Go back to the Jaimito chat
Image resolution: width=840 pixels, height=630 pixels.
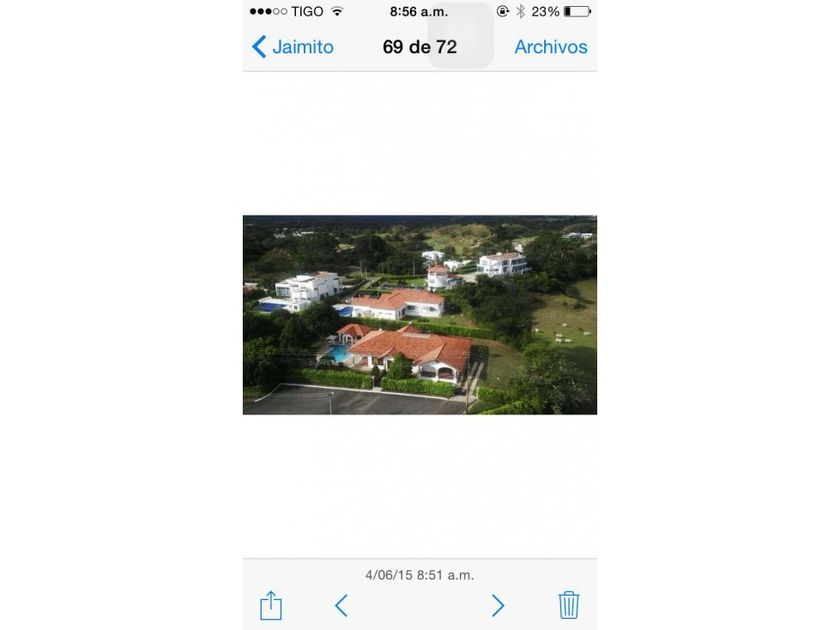292,47
